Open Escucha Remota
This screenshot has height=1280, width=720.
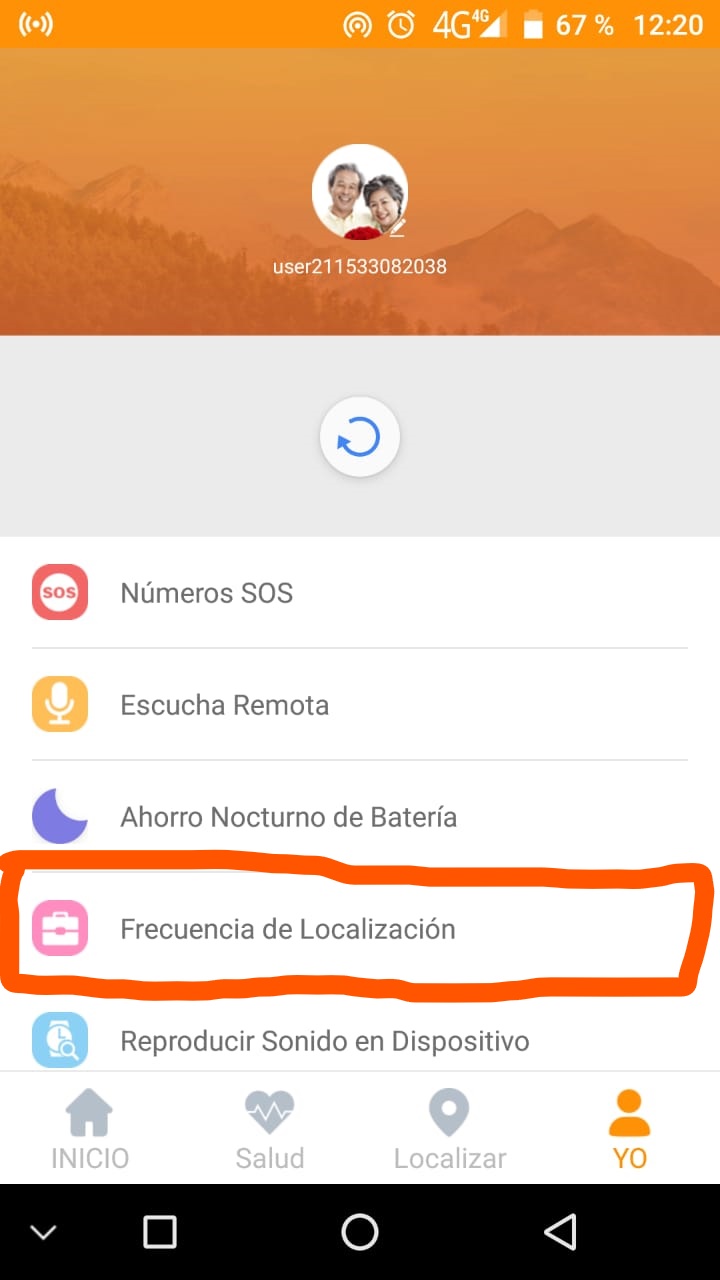360,704
